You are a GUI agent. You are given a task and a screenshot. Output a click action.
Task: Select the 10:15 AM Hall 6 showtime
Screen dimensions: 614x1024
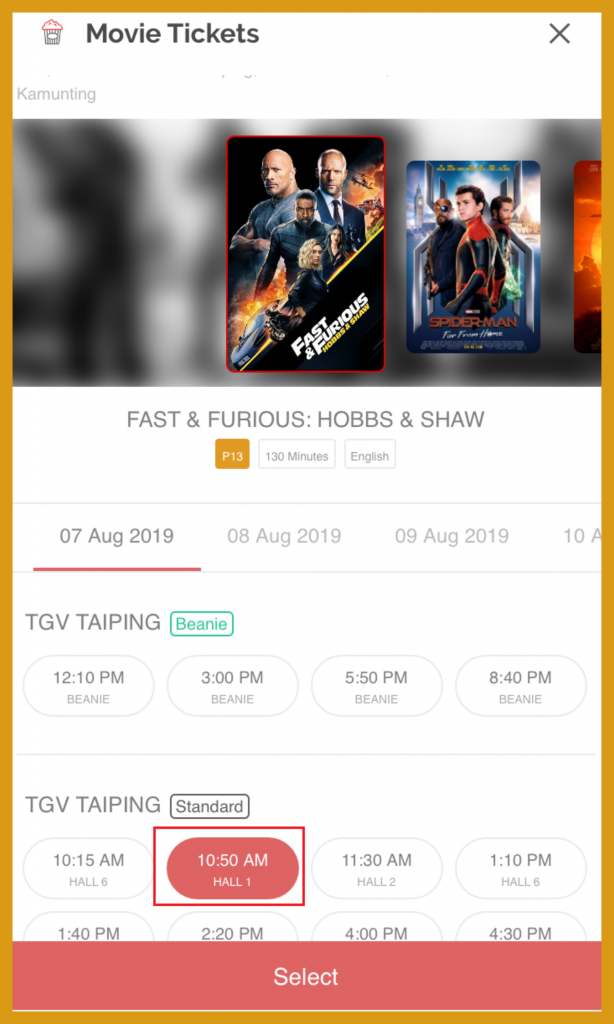click(88, 868)
